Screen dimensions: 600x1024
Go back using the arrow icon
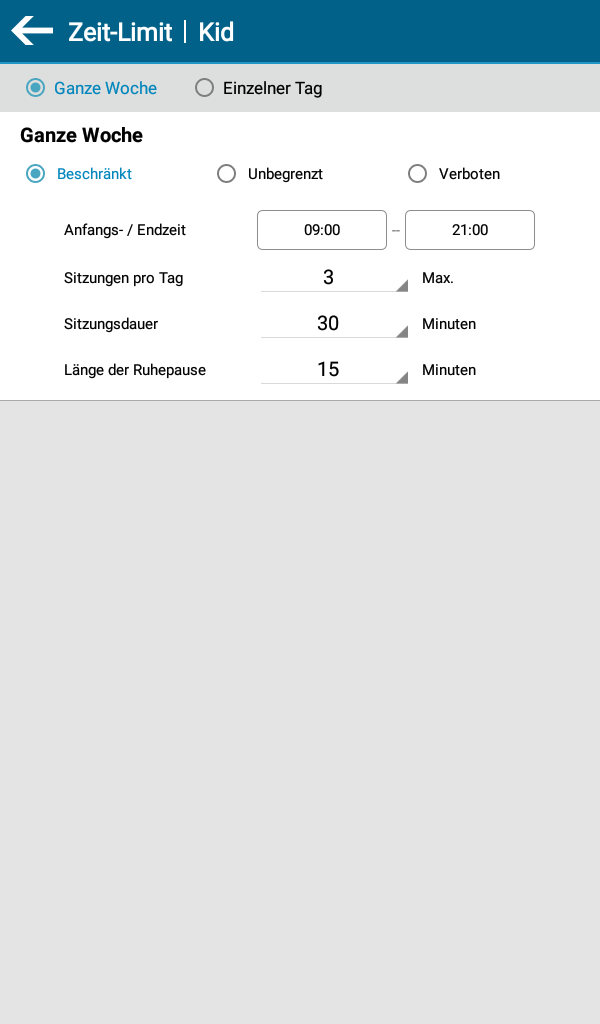click(x=32, y=31)
